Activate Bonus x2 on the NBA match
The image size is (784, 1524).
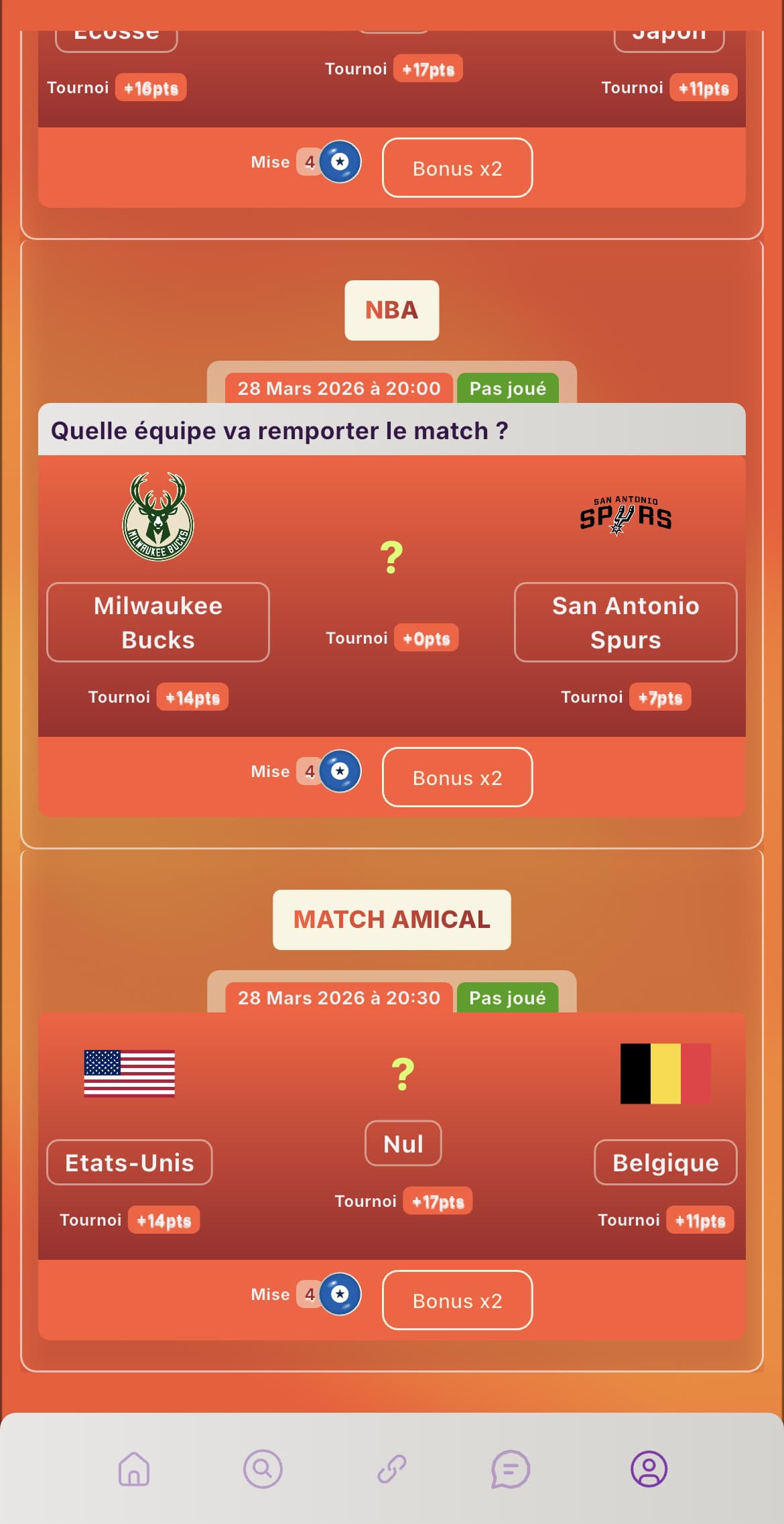tap(457, 777)
